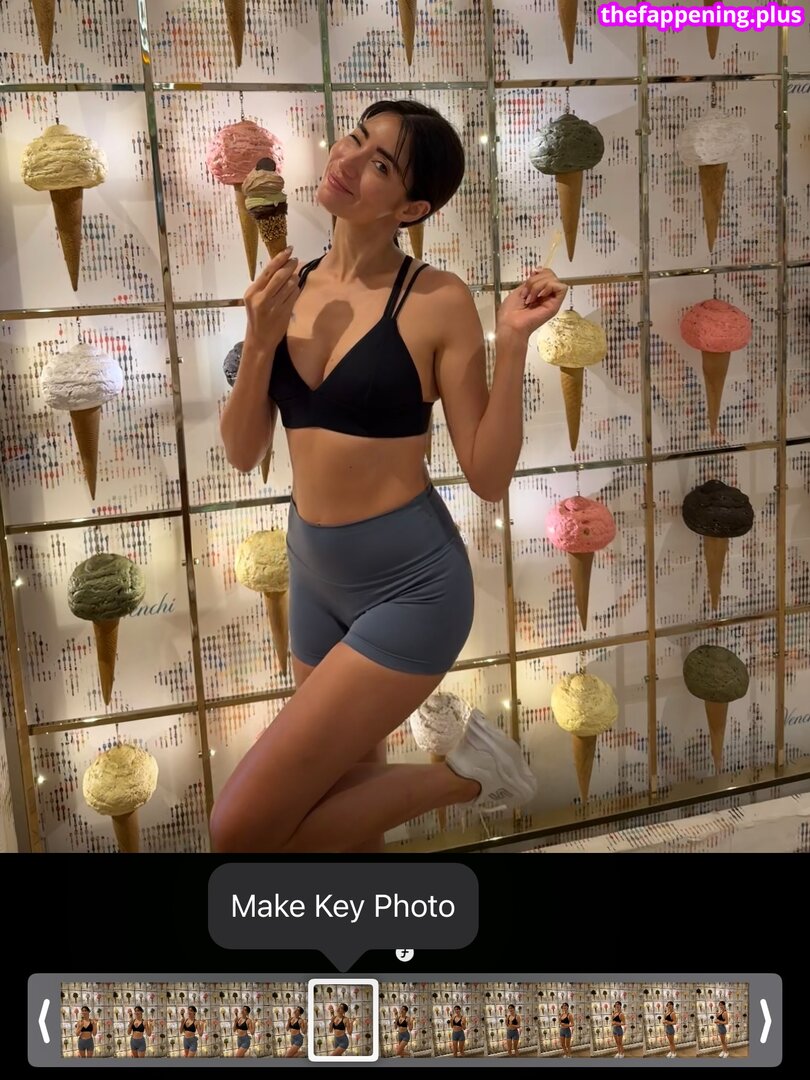Viewport: 810px width, 1080px height.
Task: Tap the right trim handle of the frame strip
Action: click(x=765, y=1020)
